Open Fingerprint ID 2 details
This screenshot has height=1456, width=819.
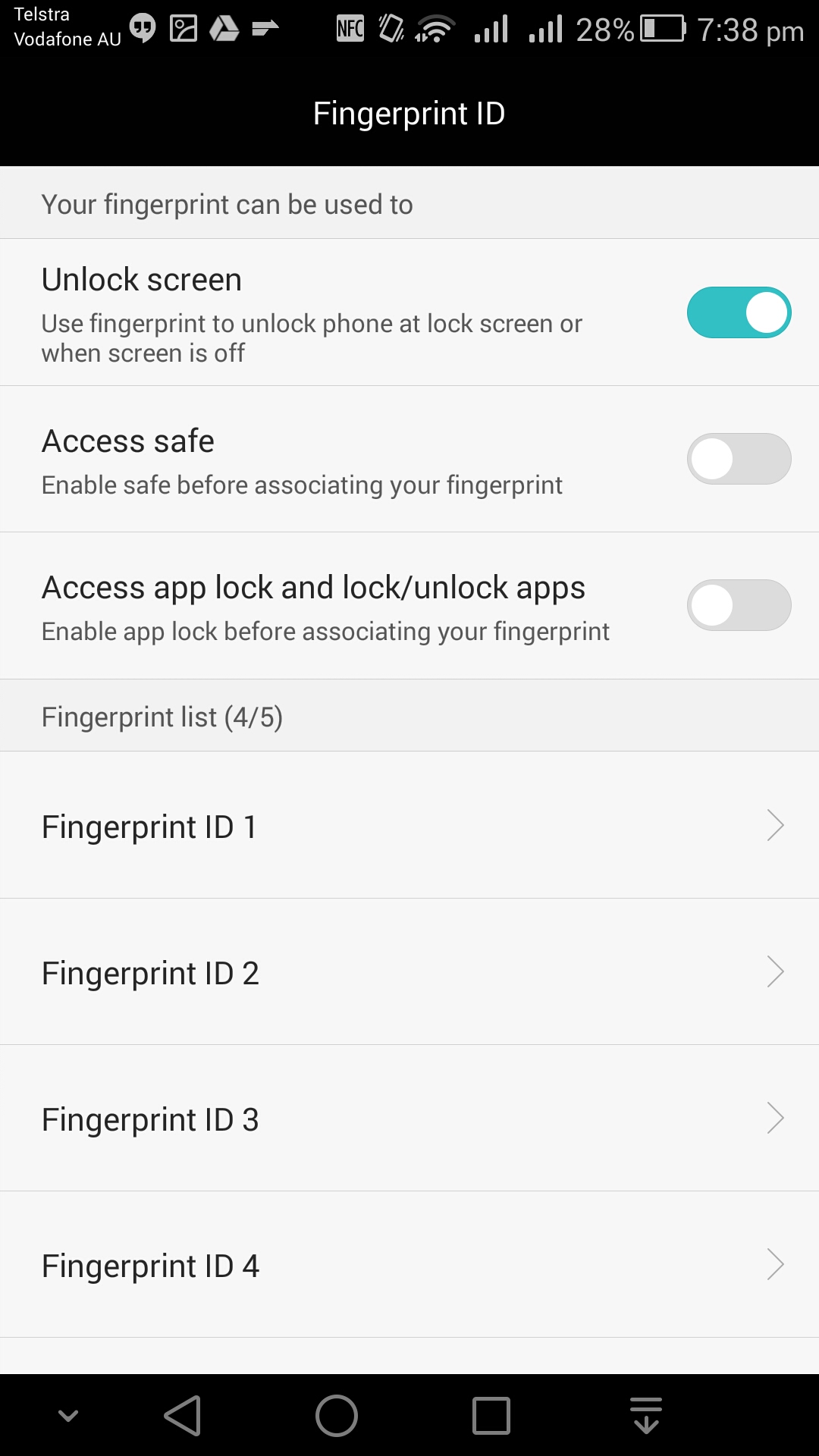(409, 971)
